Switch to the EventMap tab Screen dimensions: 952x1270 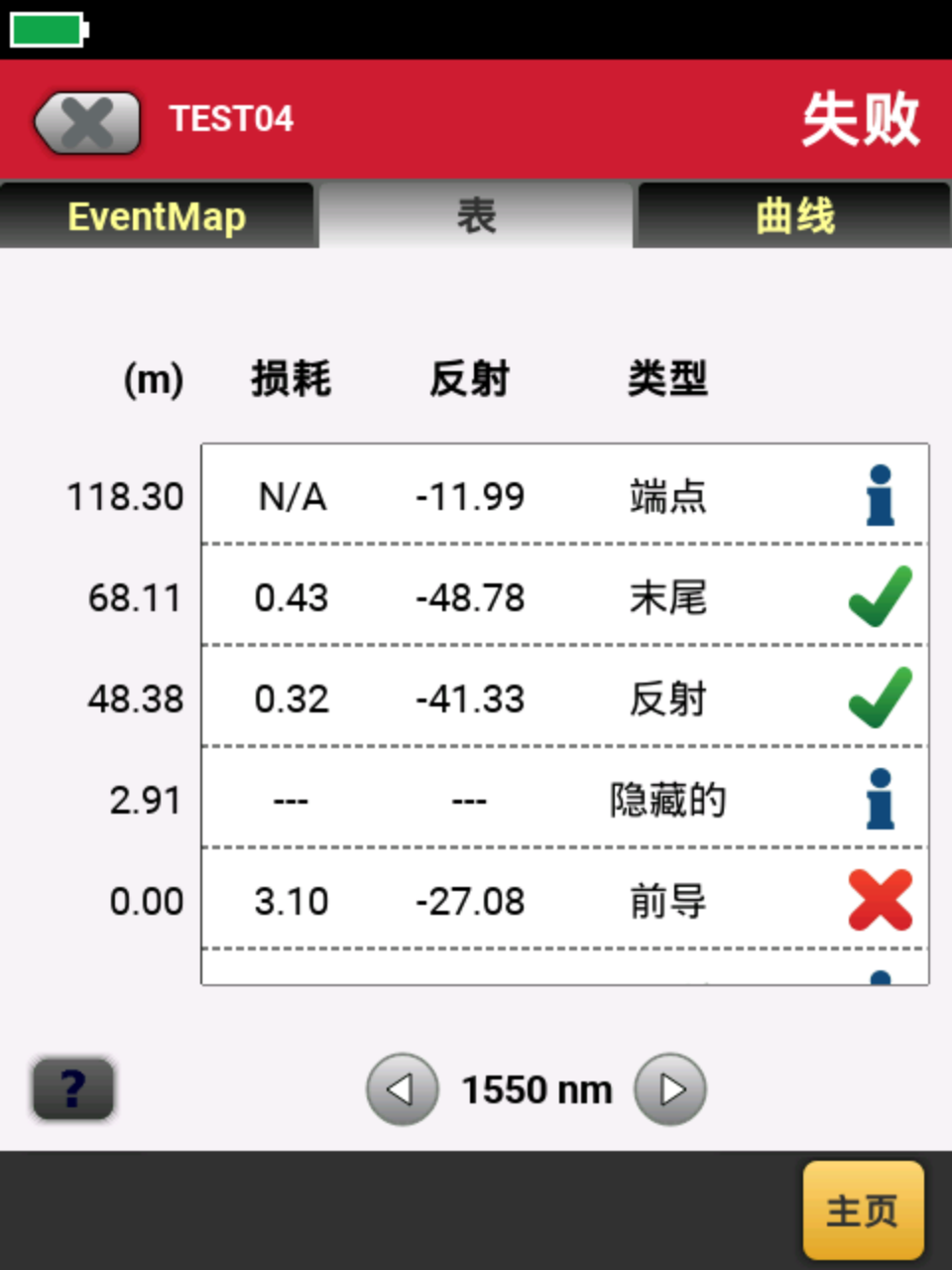coord(157,215)
